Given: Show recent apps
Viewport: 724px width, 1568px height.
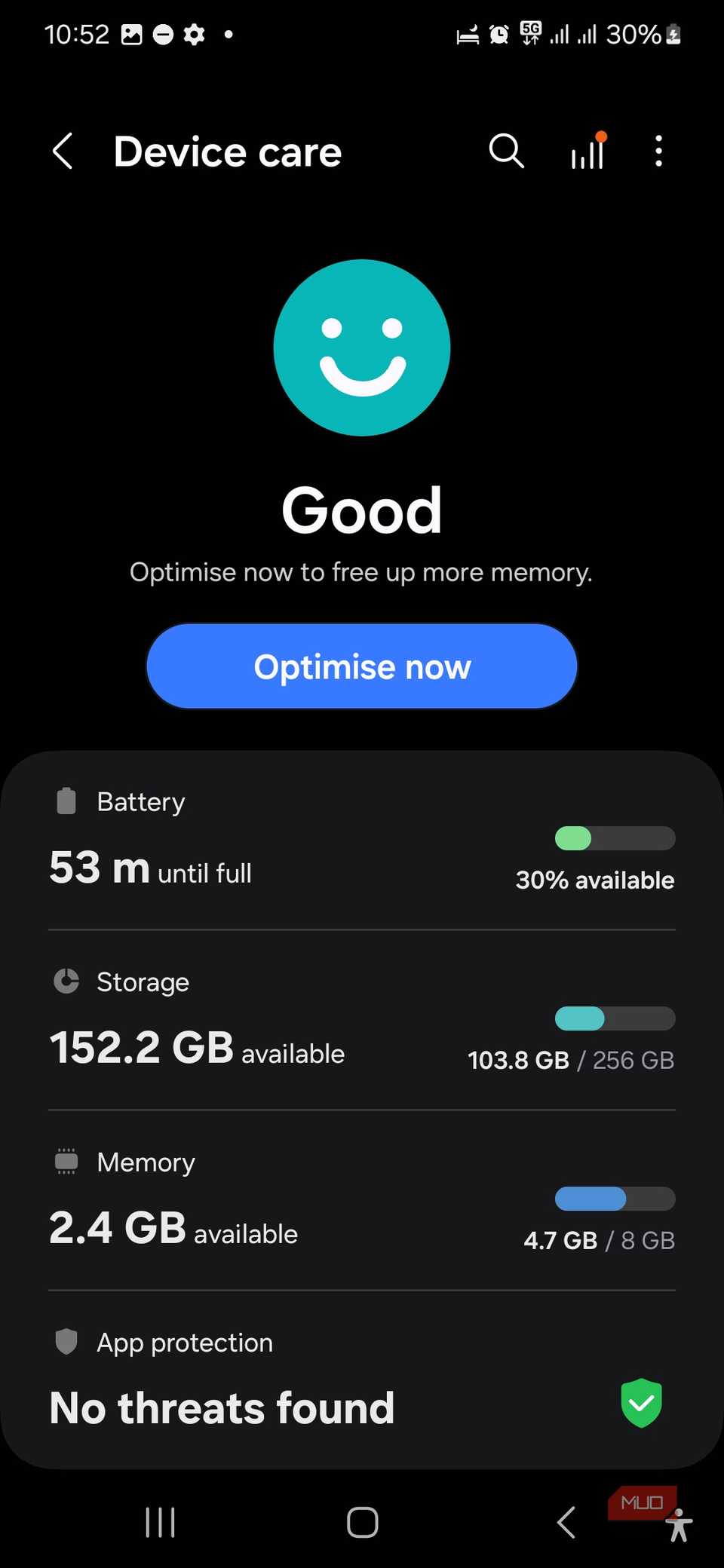Looking at the screenshot, I should pos(160,1522).
